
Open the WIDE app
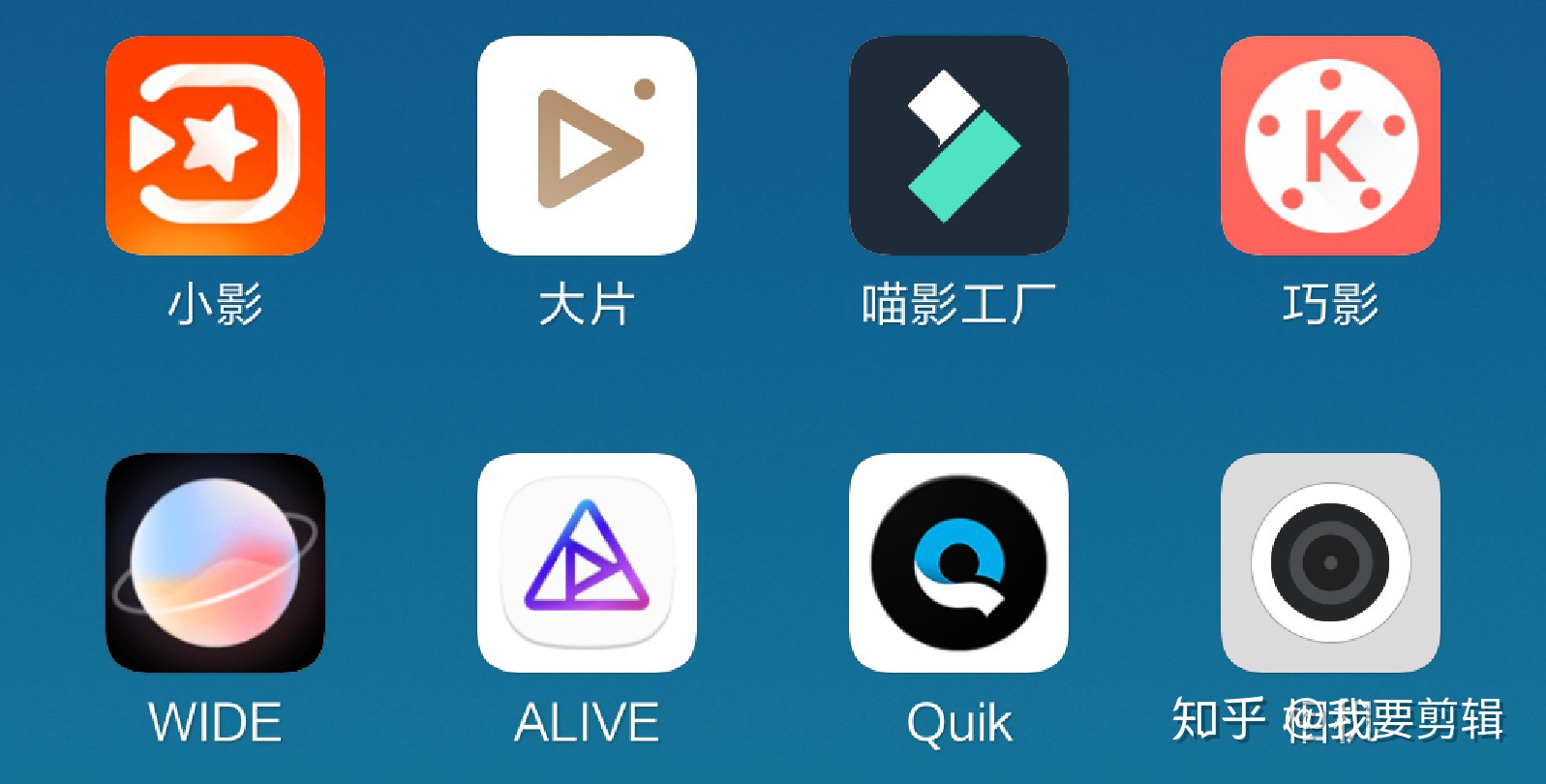pos(215,562)
